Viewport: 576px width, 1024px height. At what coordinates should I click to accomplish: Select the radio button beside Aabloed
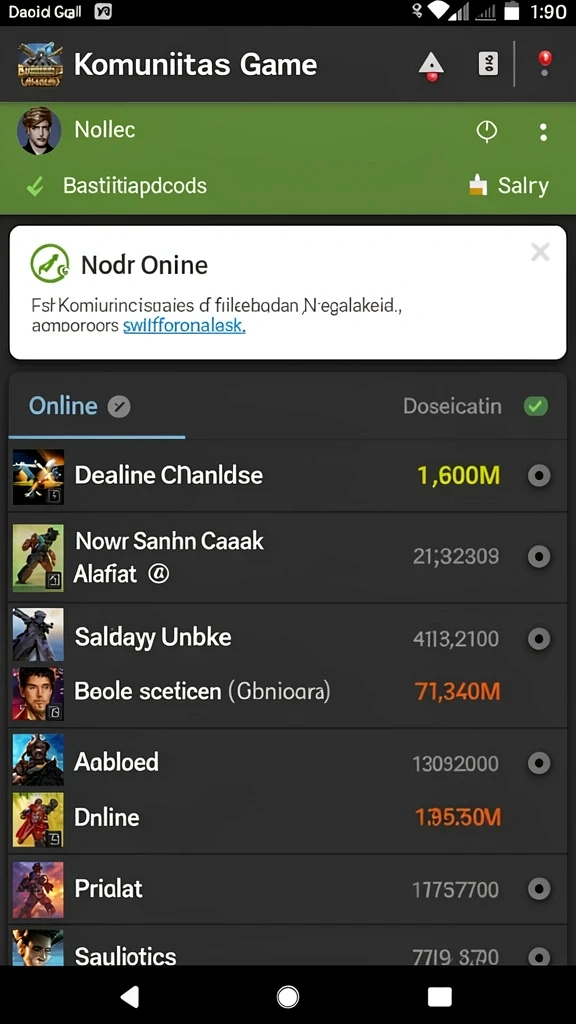539,763
